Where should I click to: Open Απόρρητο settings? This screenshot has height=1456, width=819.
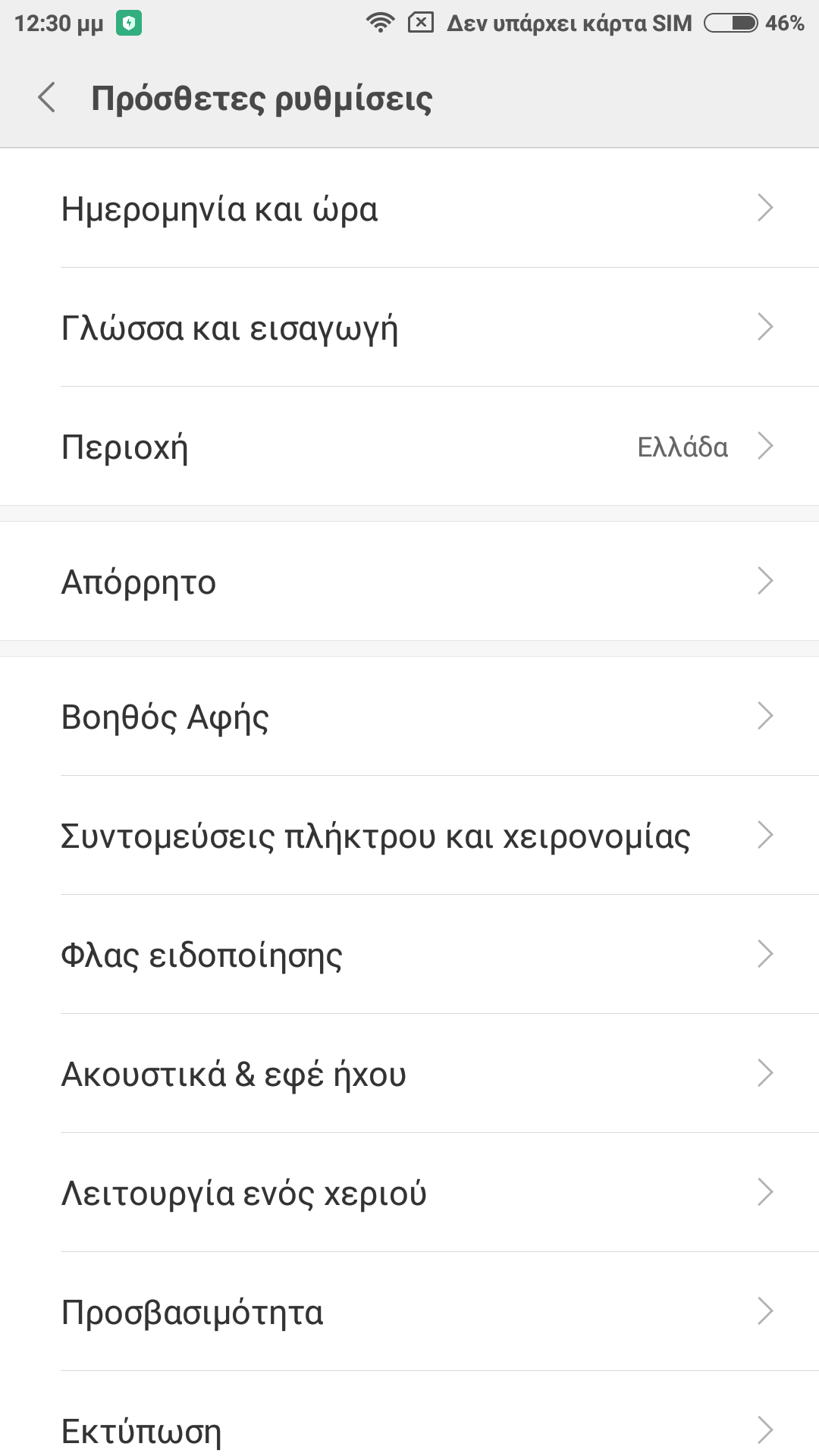[409, 582]
